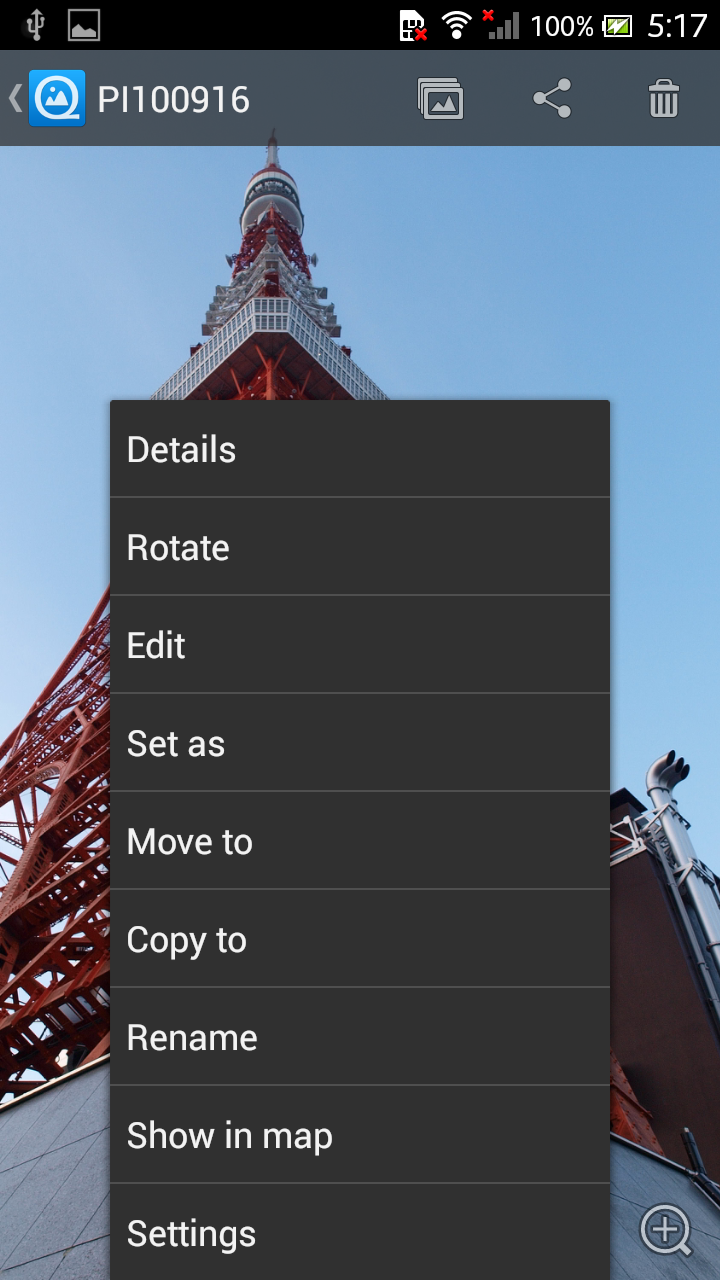Choose the Edit option

pos(359,646)
